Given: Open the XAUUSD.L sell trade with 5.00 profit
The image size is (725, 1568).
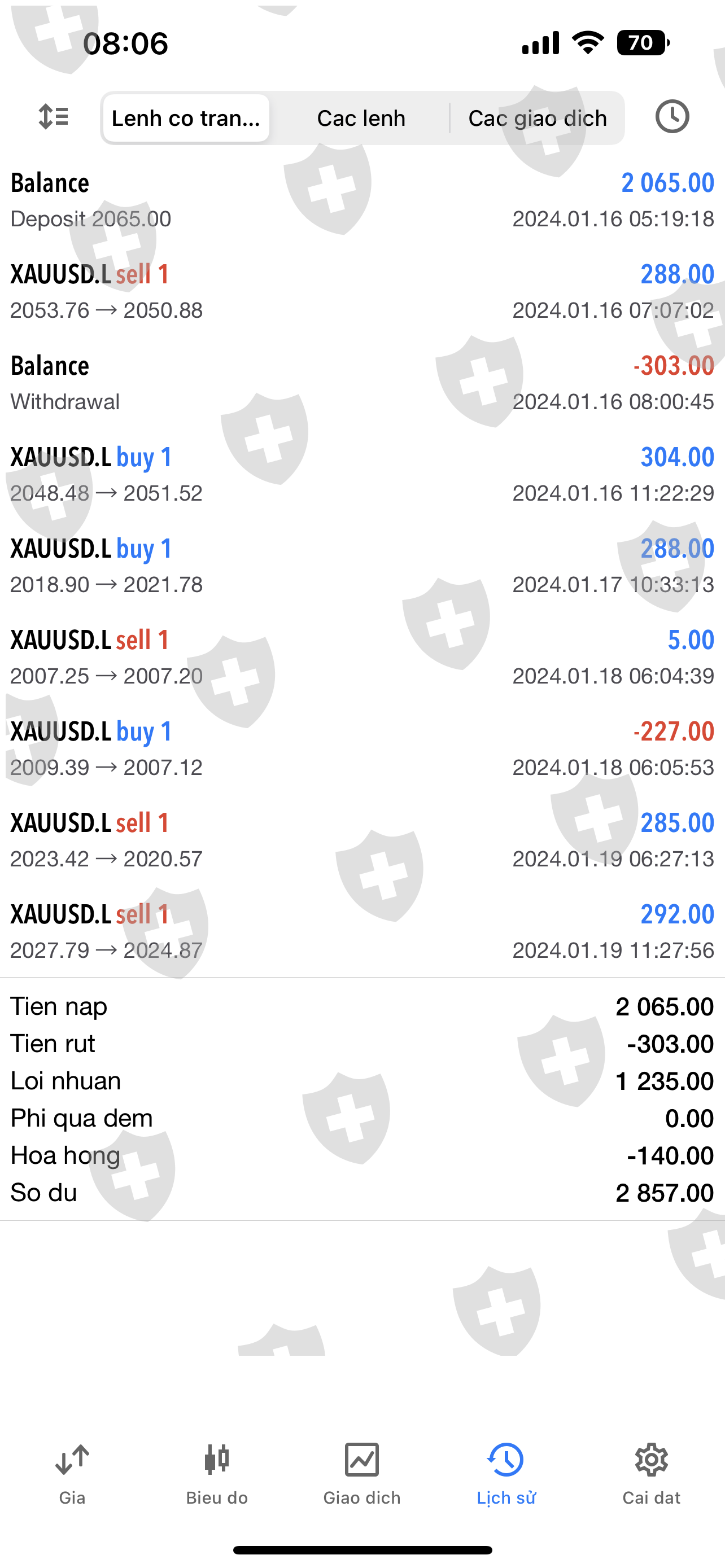Looking at the screenshot, I should tap(361, 658).
